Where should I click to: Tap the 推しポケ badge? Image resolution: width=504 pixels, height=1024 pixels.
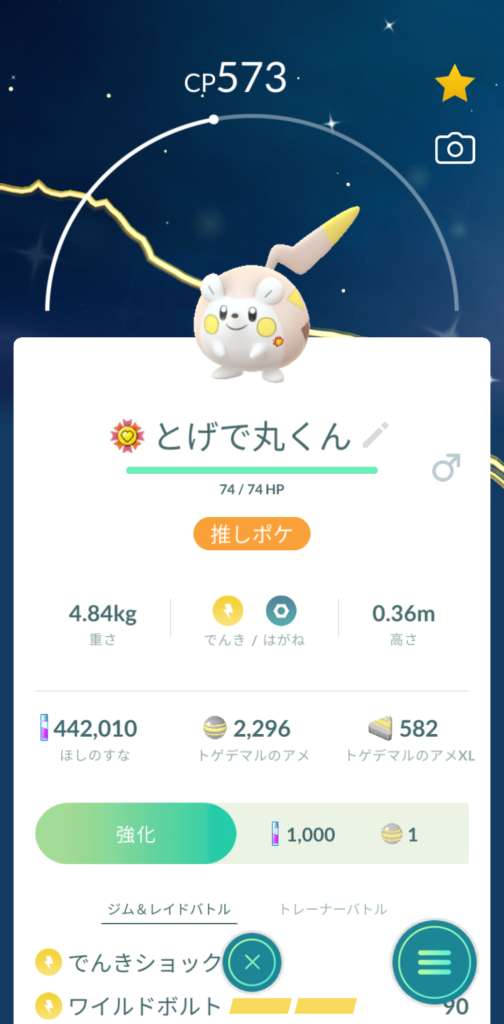[x=251, y=535]
